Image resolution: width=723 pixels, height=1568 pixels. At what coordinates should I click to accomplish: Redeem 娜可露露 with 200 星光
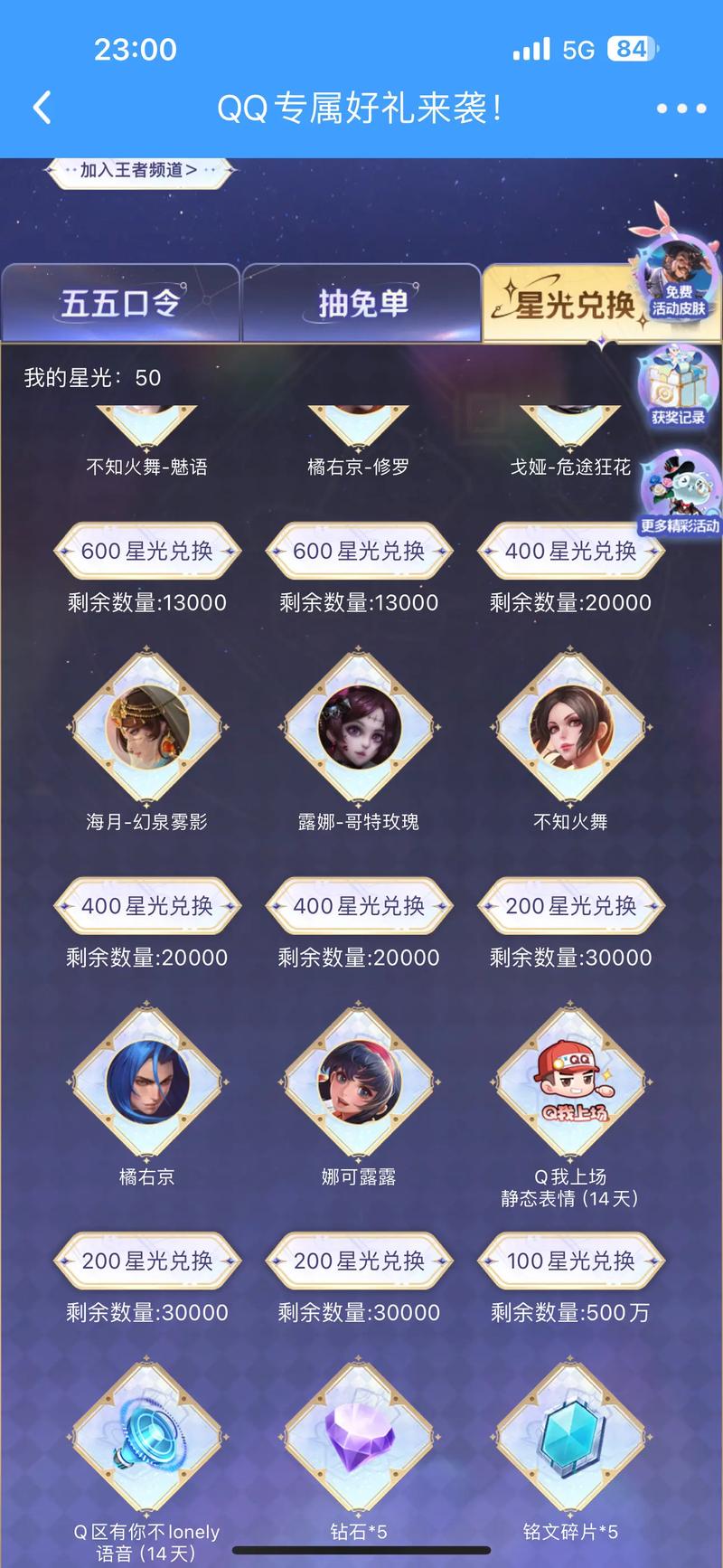tap(359, 1261)
